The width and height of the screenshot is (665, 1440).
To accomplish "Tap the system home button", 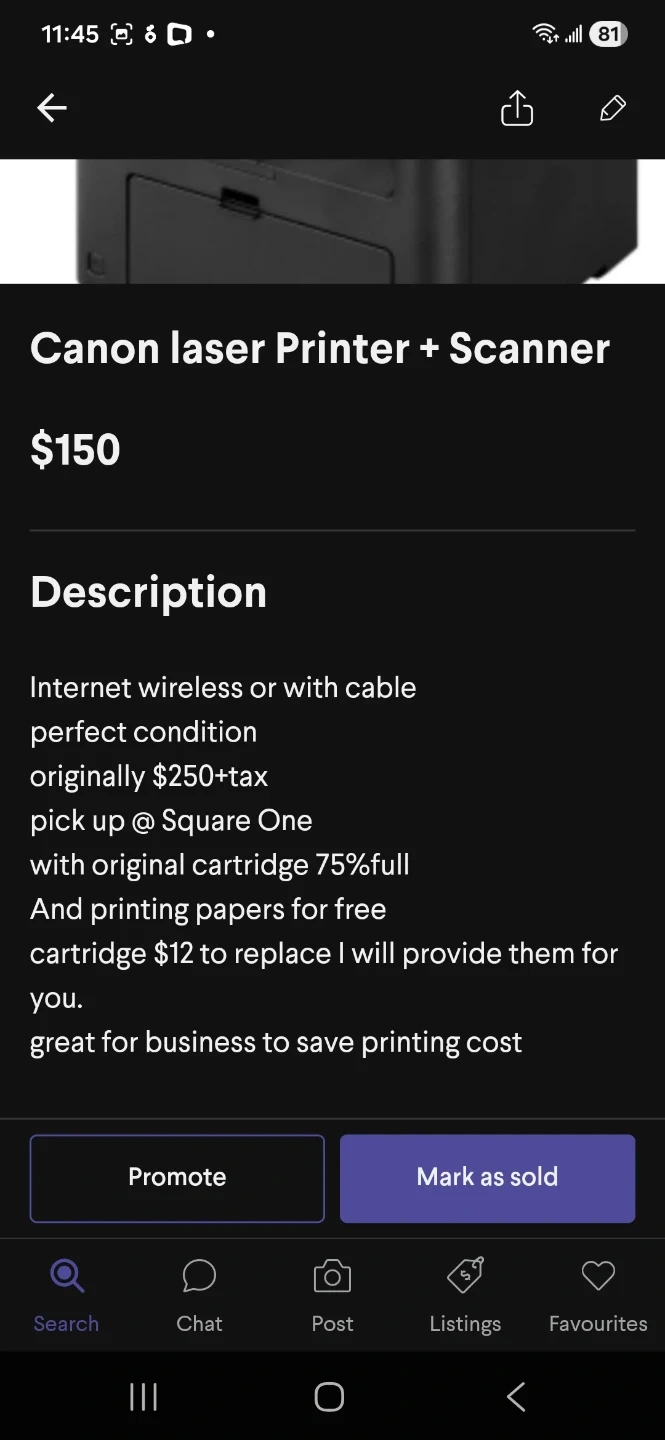I will pyautogui.click(x=329, y=1397).
